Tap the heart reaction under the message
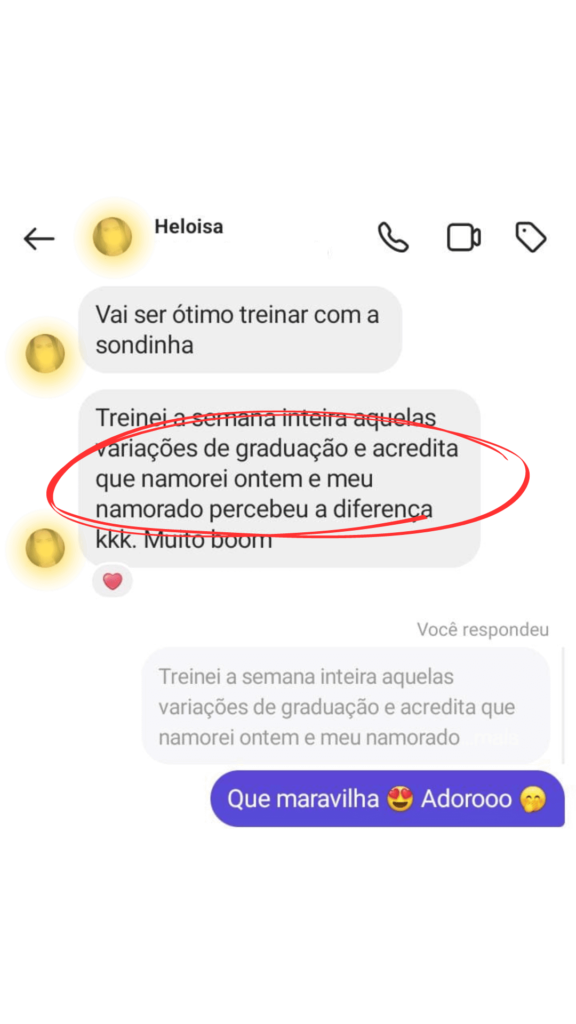 point(112,581)
